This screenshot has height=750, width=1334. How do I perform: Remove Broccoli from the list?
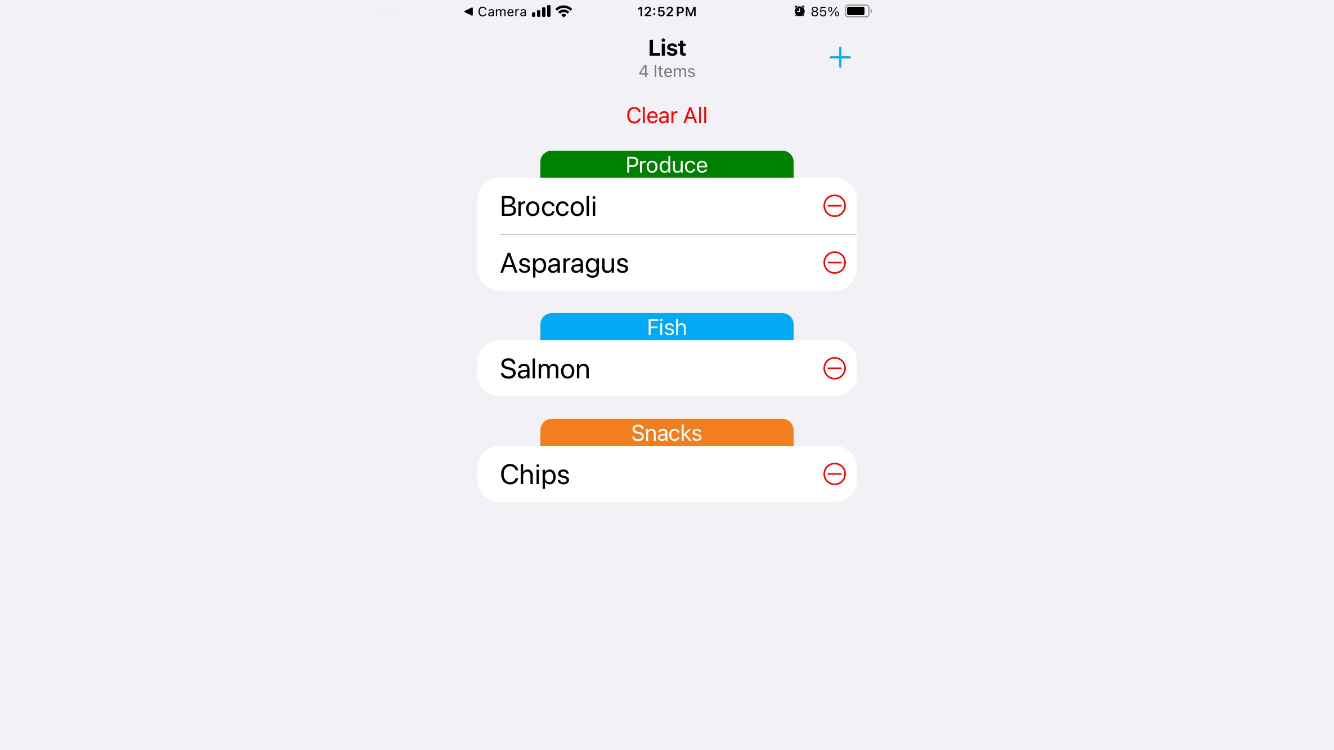834,206
